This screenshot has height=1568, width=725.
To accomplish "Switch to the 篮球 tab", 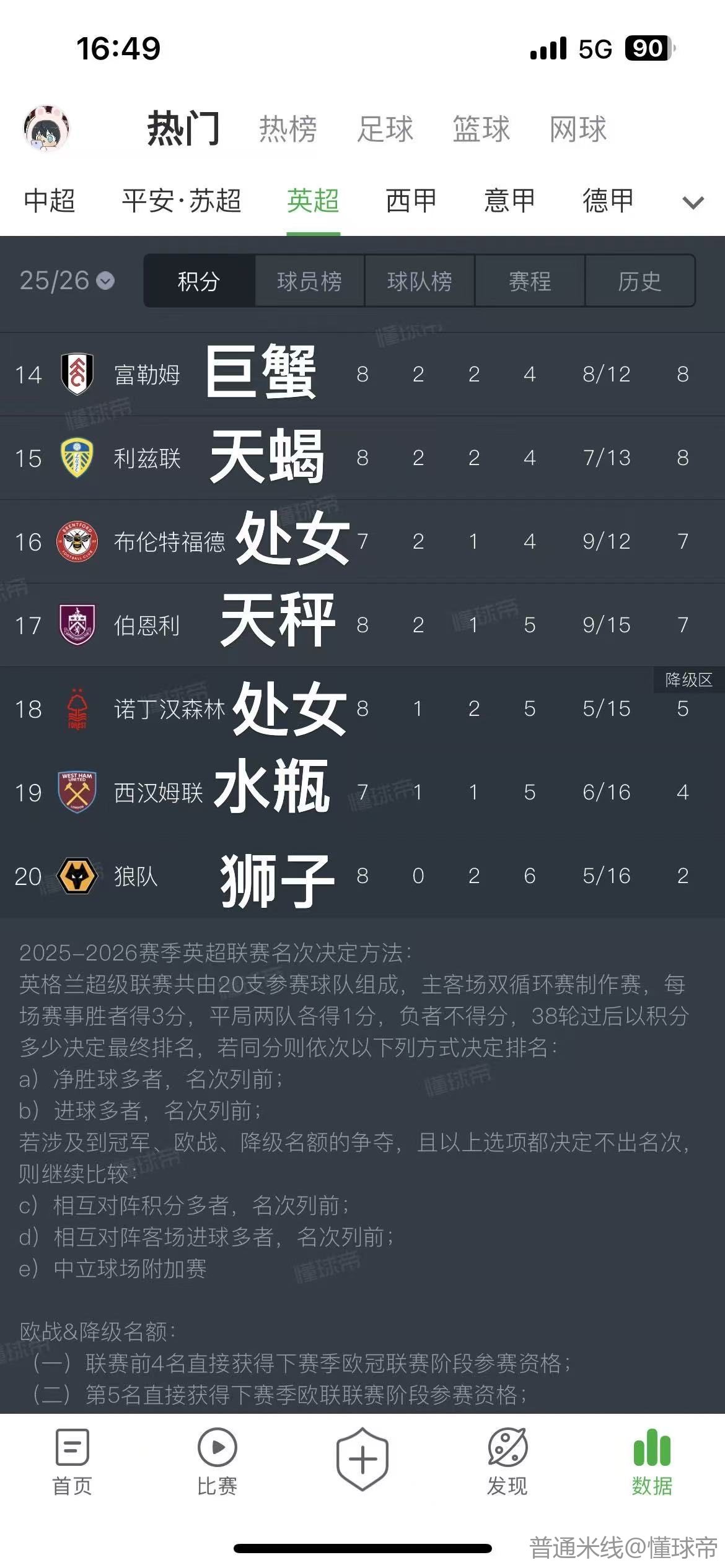I will pos(481,129).
